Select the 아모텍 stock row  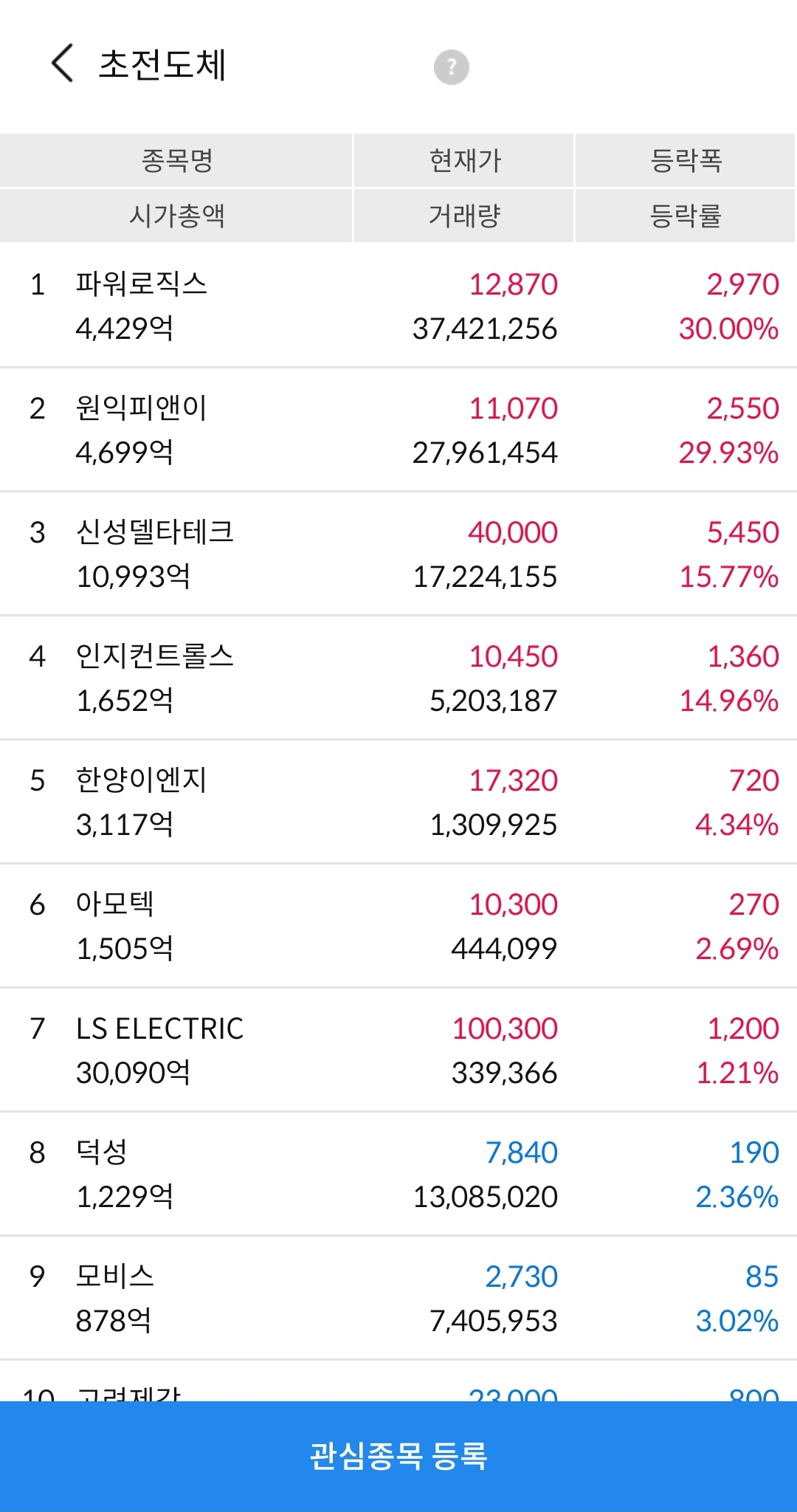(398, 926)
